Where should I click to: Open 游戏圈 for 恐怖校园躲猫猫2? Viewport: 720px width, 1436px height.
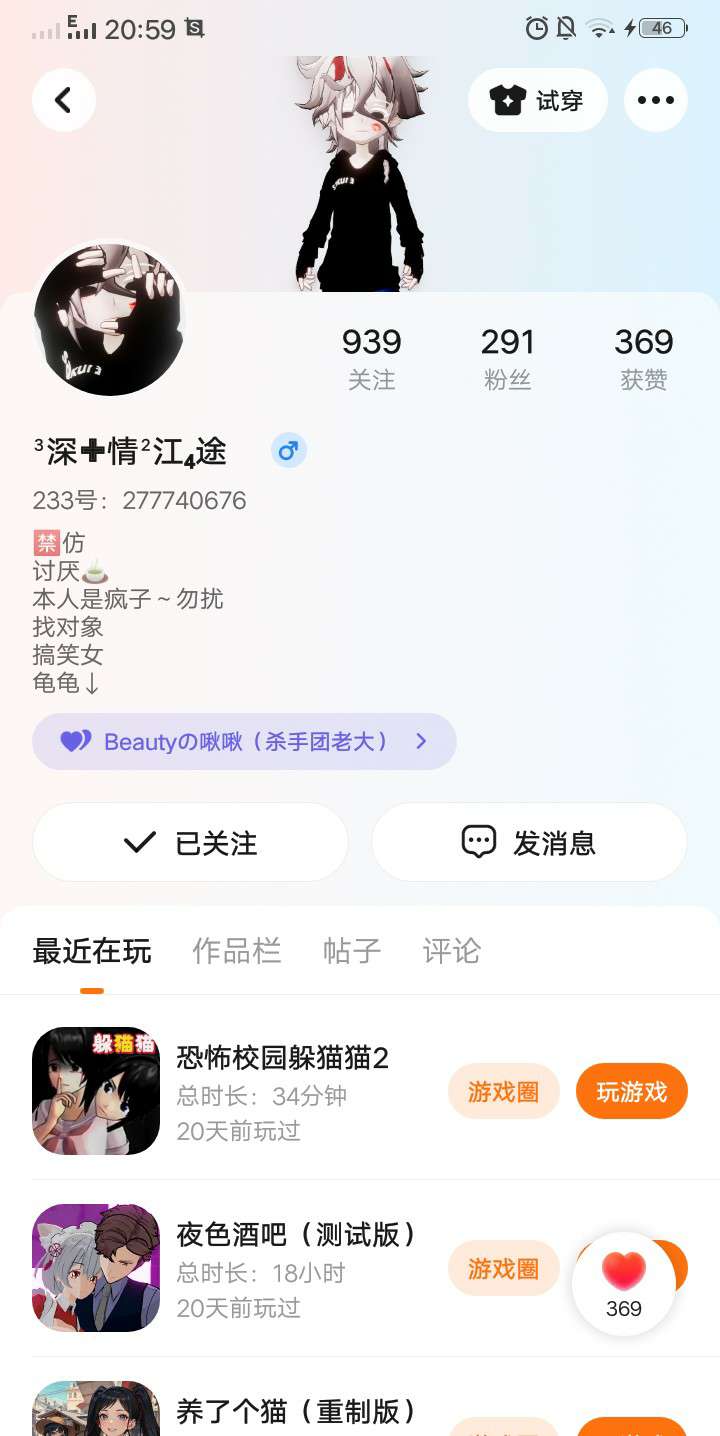[503, 1091]
